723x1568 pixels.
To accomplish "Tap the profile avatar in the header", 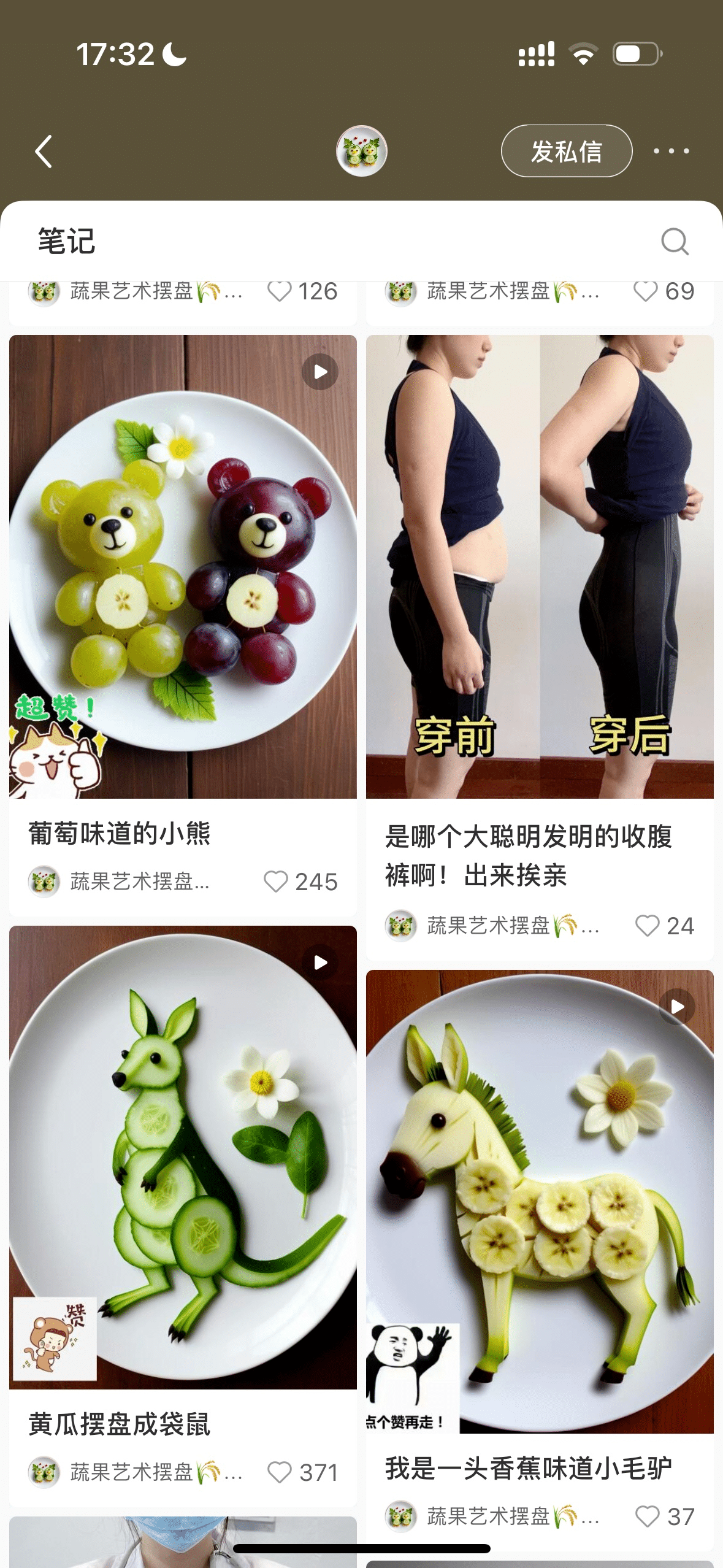I will tap(361, 151).
